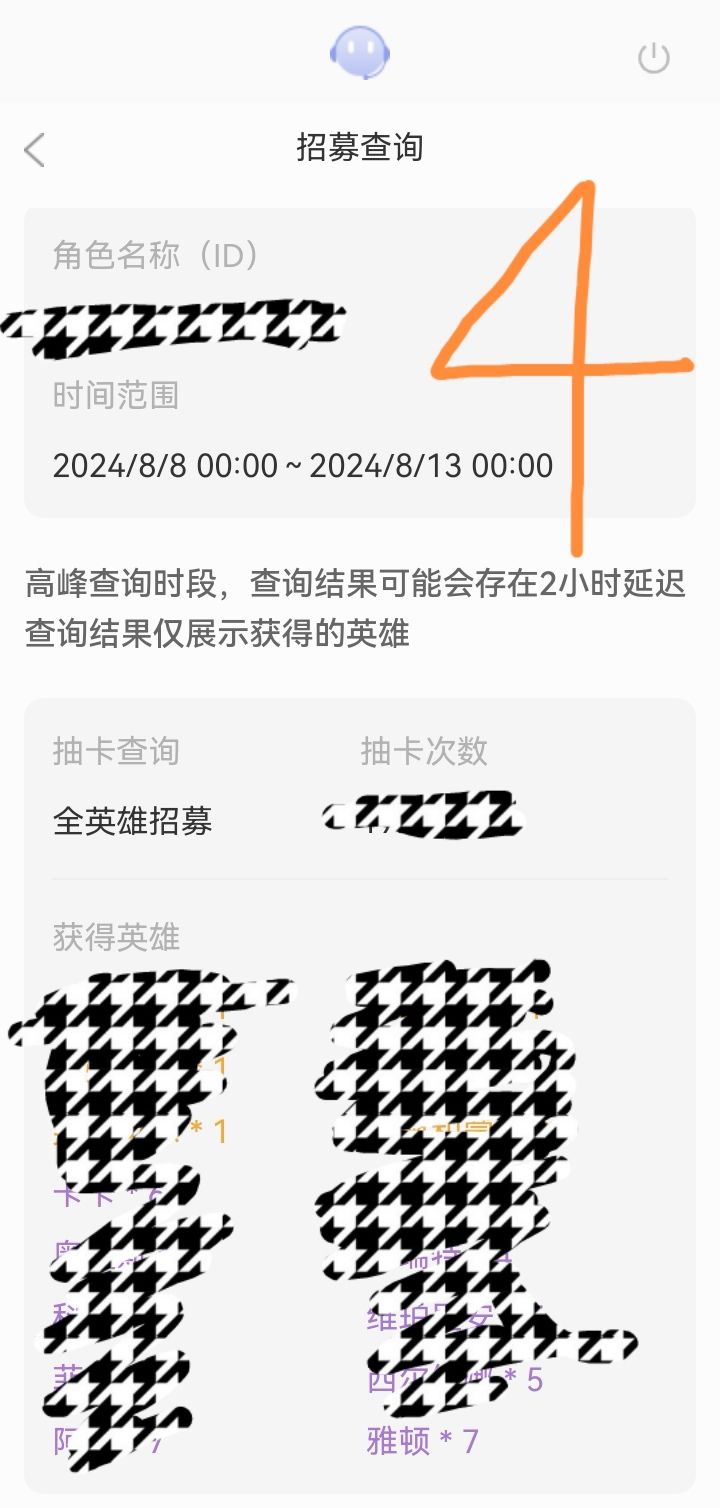Screen dimensions: 720x1508
Task: Tap the back navigation control beside 招募查询
Action: (x=34, y=148)
